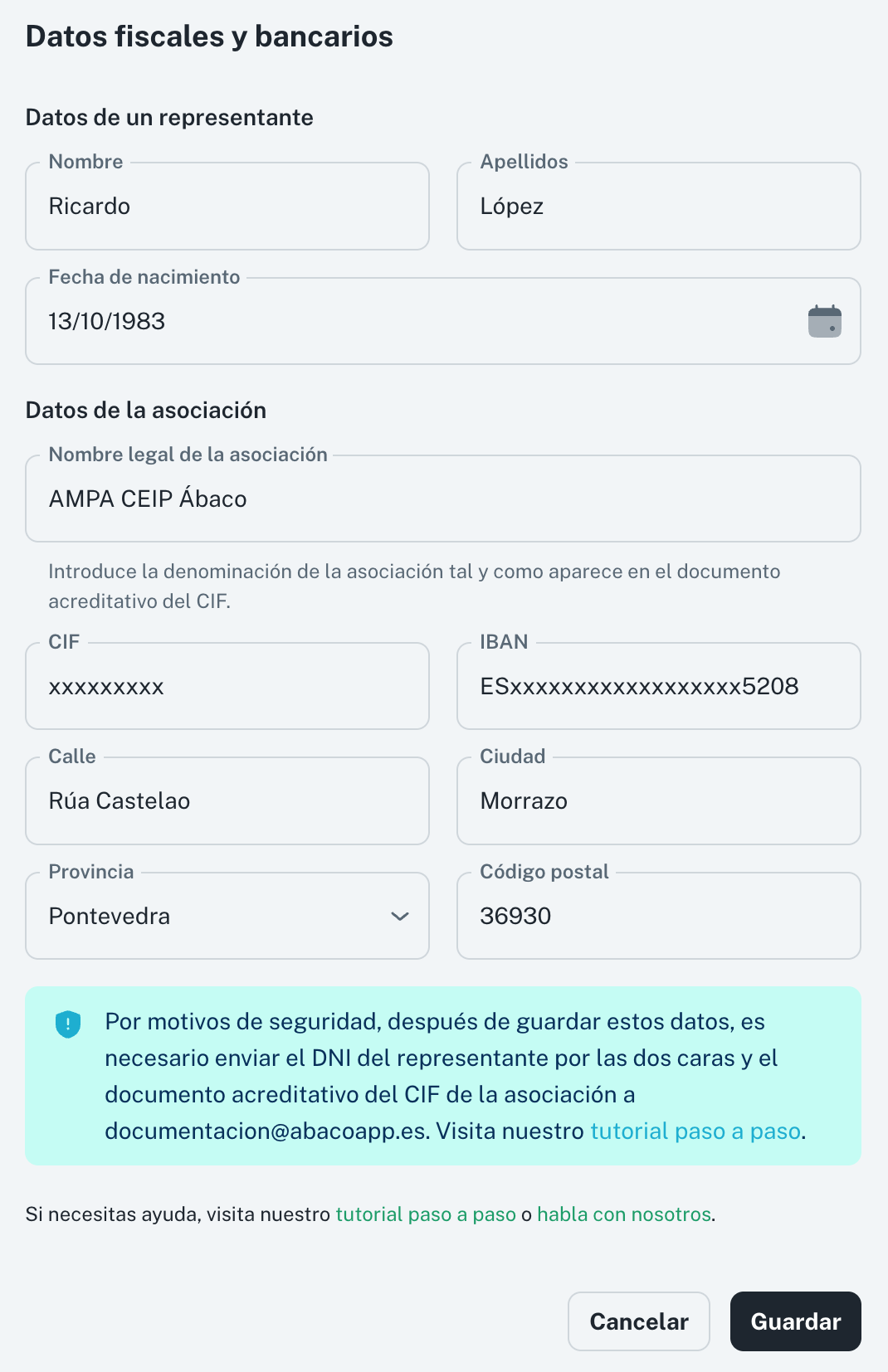888x1372 pixels.
Task: Open the calendar icon for birth date
Action: (824, 322)
